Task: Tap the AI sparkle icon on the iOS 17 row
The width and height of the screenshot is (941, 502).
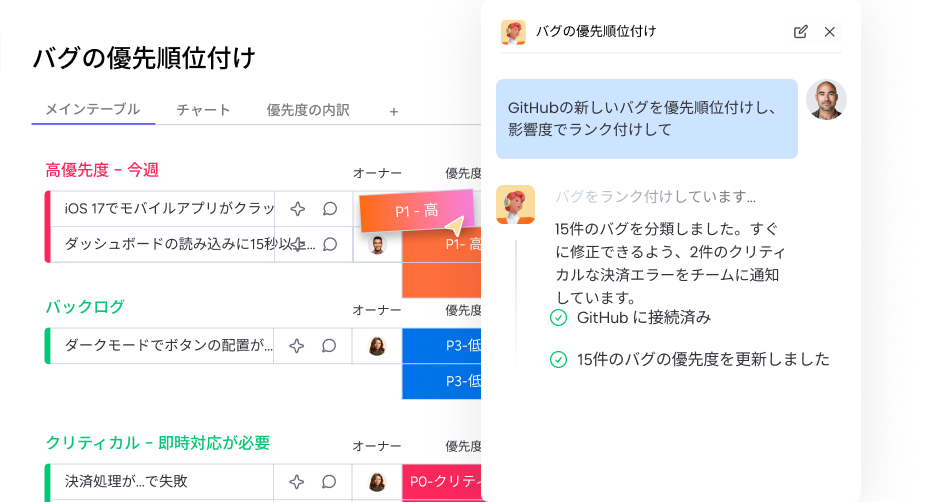Action: (x=298, y=208)
